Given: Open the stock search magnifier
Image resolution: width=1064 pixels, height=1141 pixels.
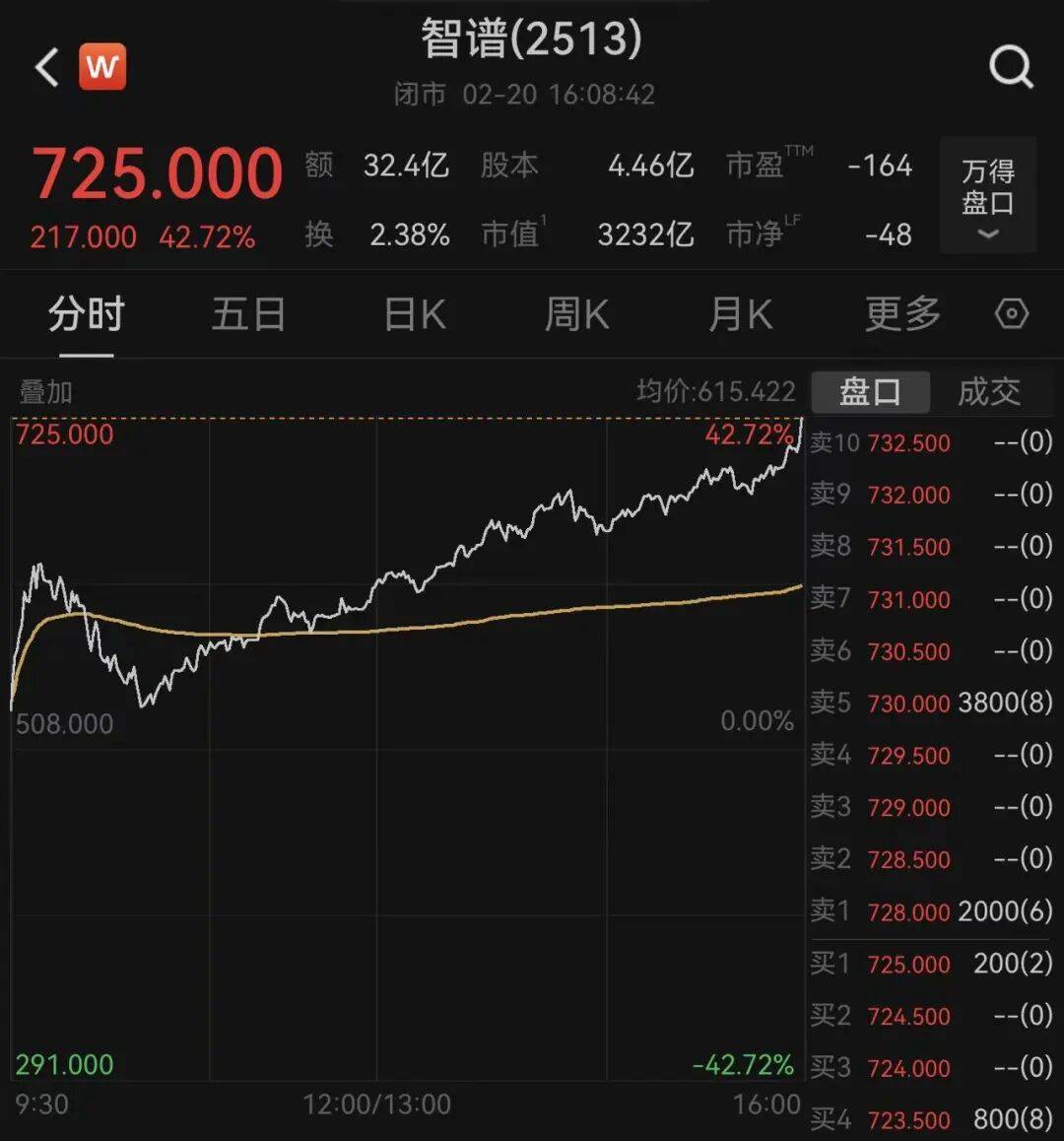Looking at the screenshot, I should tap(1011, 67).
